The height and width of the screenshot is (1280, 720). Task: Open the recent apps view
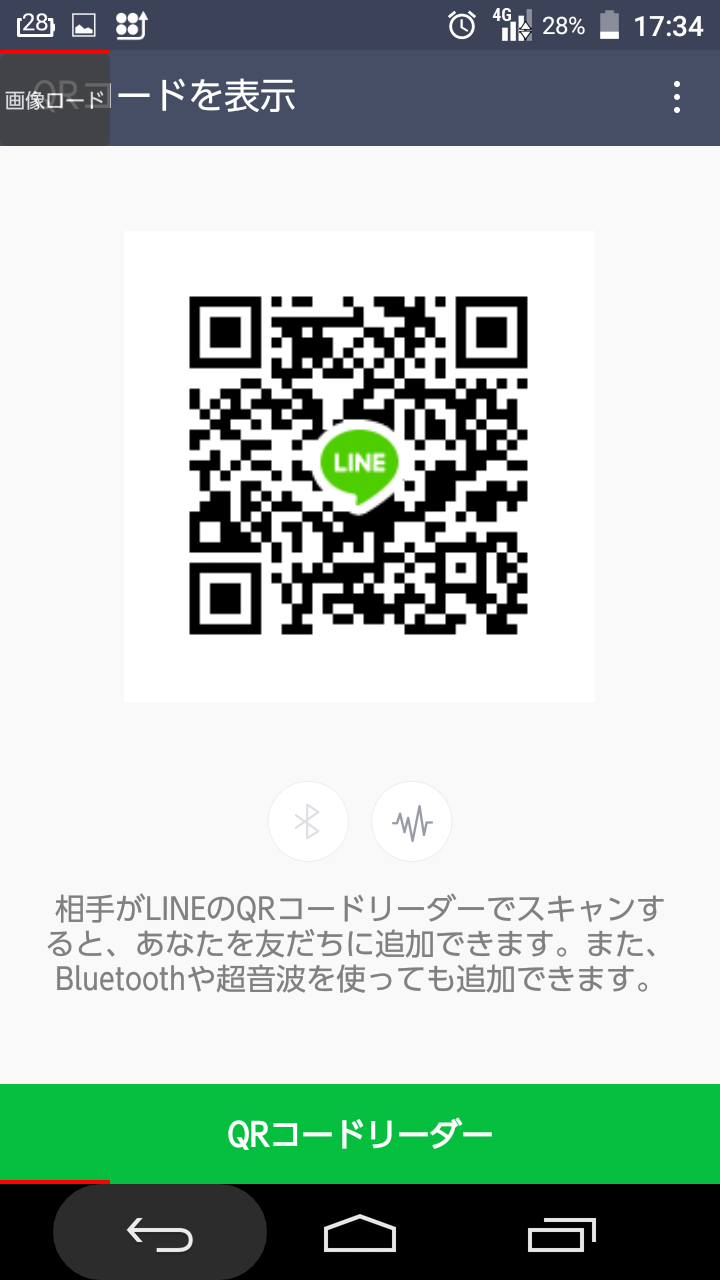(x=561, y=1234)
